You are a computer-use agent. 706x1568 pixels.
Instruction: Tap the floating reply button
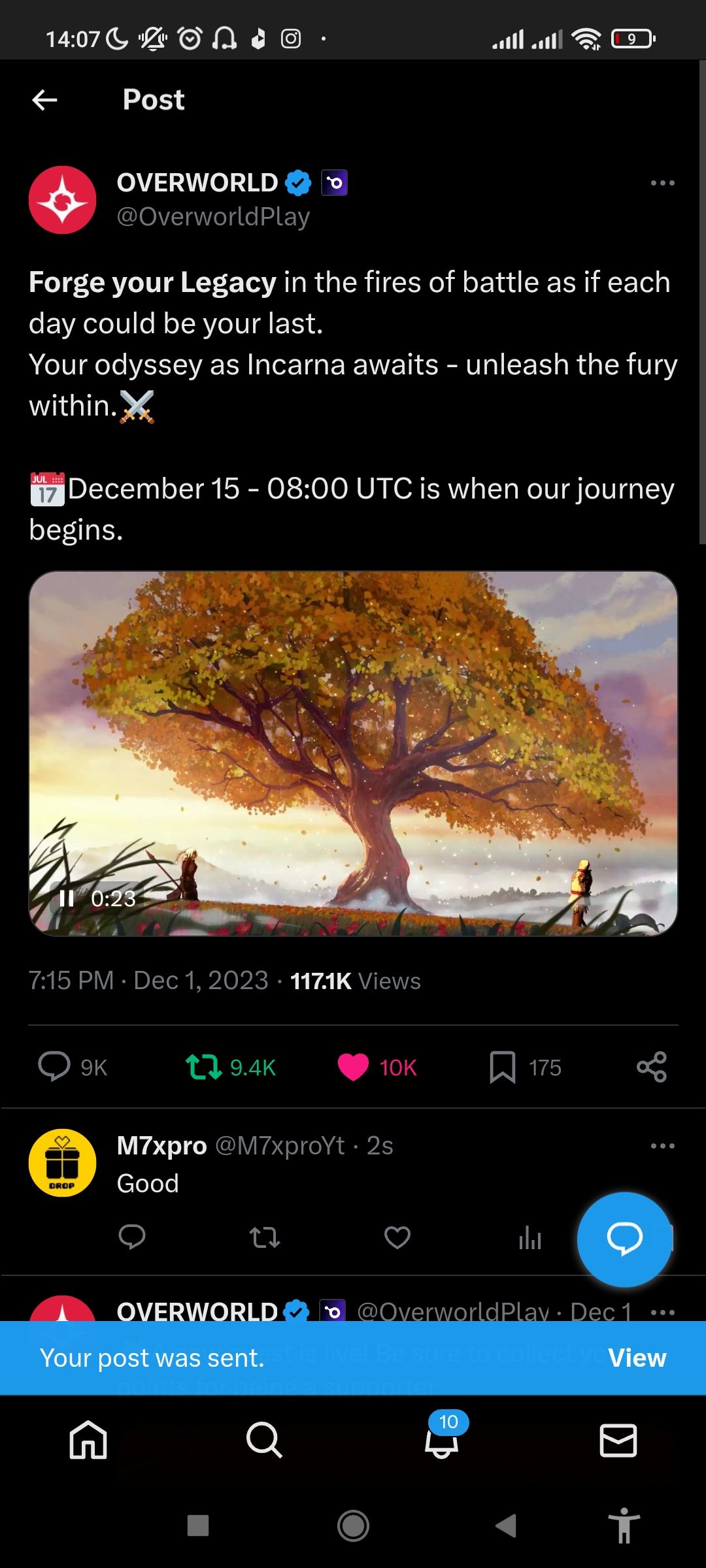(624, 1239)
